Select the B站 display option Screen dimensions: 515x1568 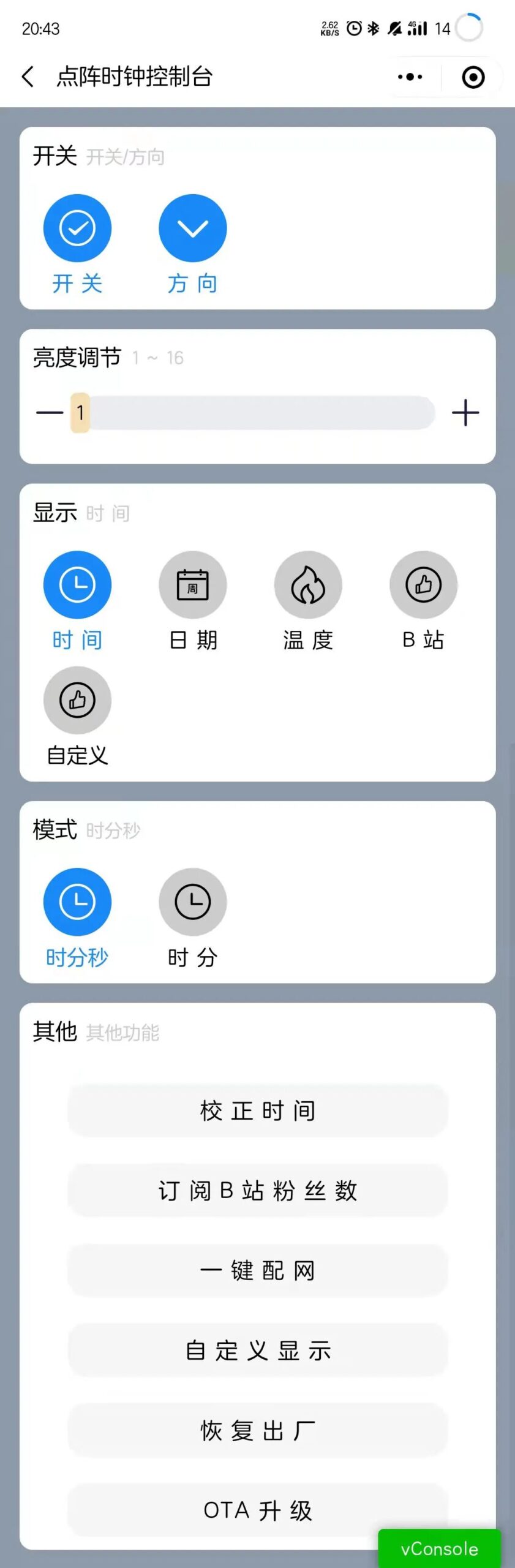[x=424, y=585]
